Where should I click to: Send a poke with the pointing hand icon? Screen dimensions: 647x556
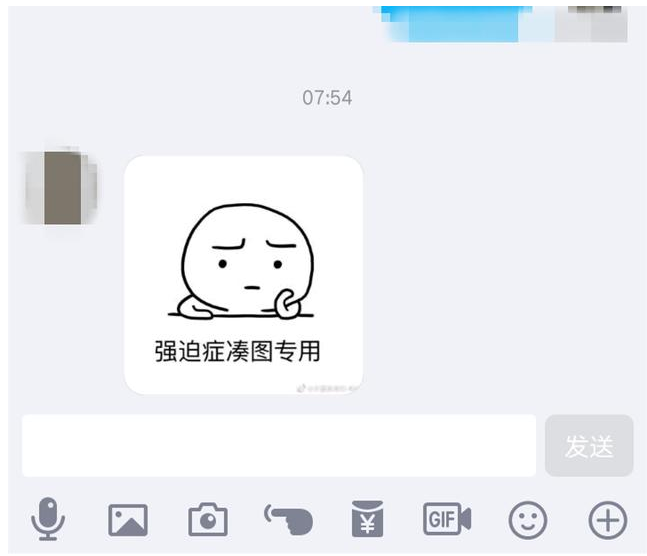tap(288, 520)
